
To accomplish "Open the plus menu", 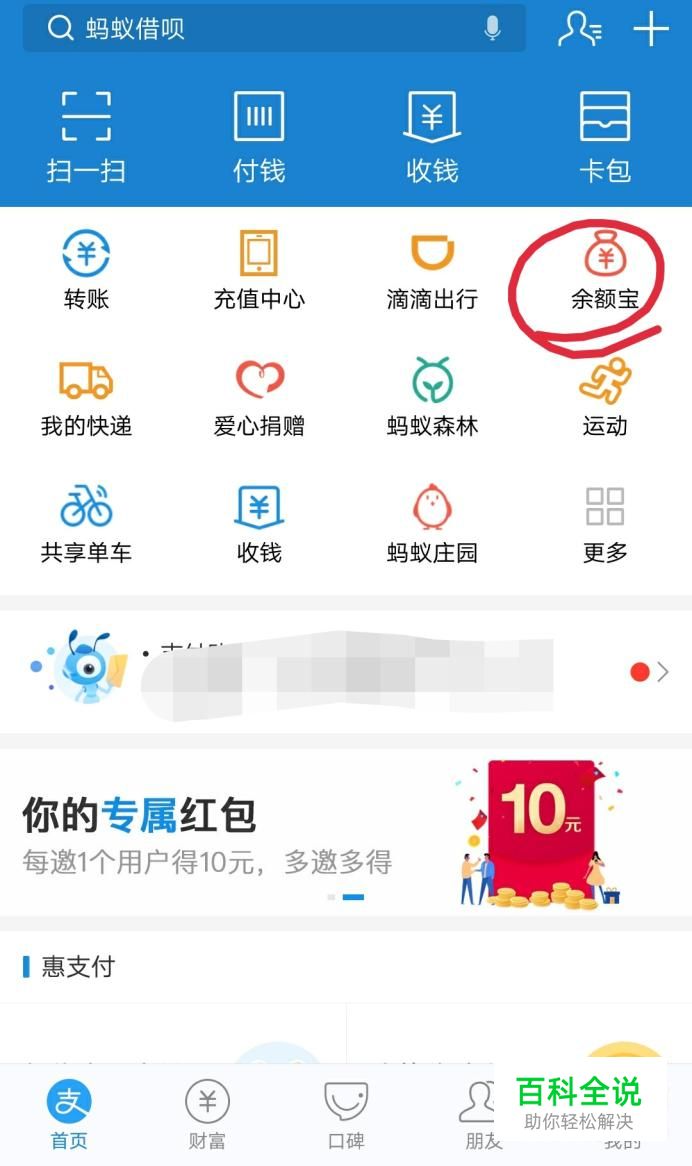I will click(x=651, y=28).
